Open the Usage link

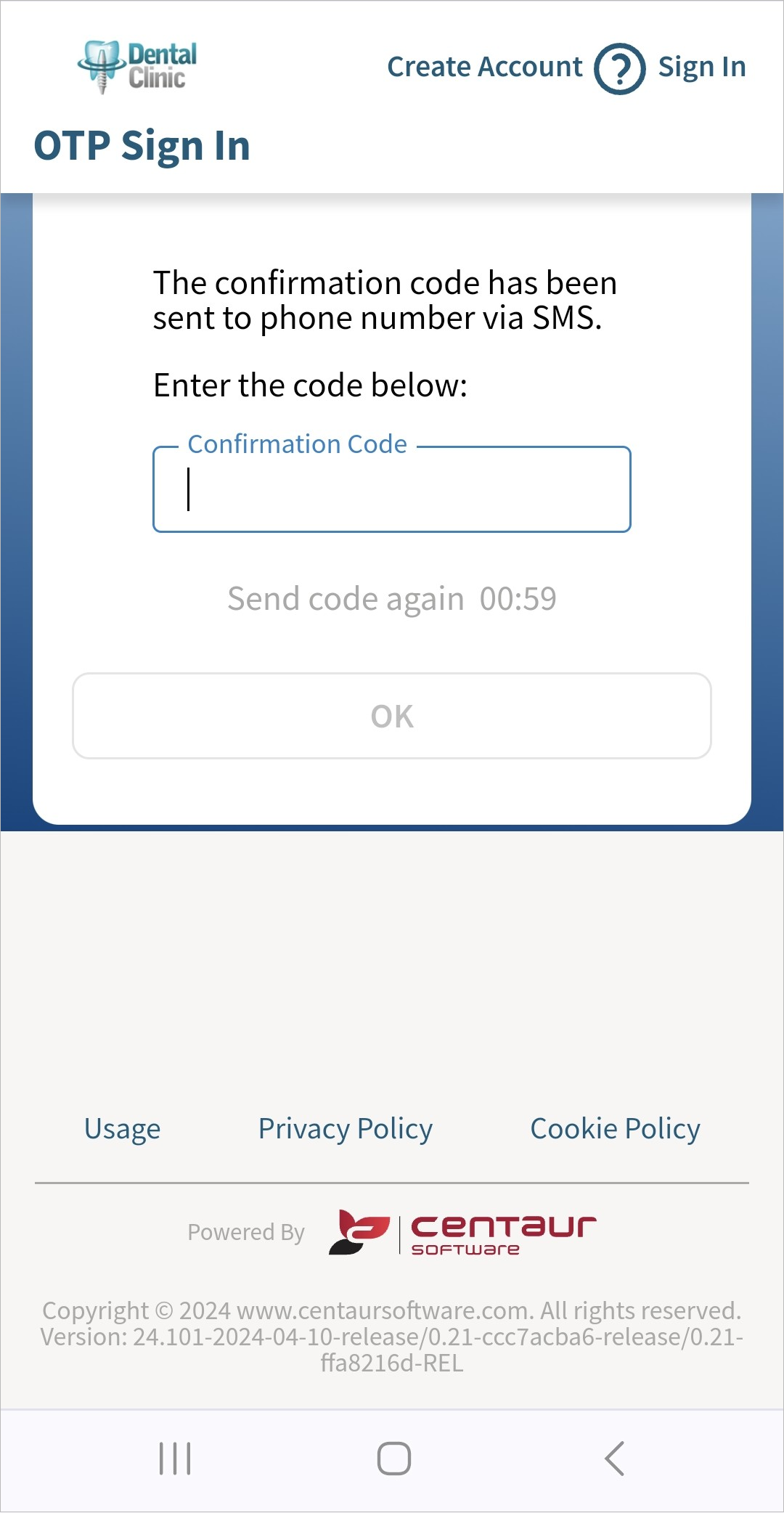point(122,1129)
